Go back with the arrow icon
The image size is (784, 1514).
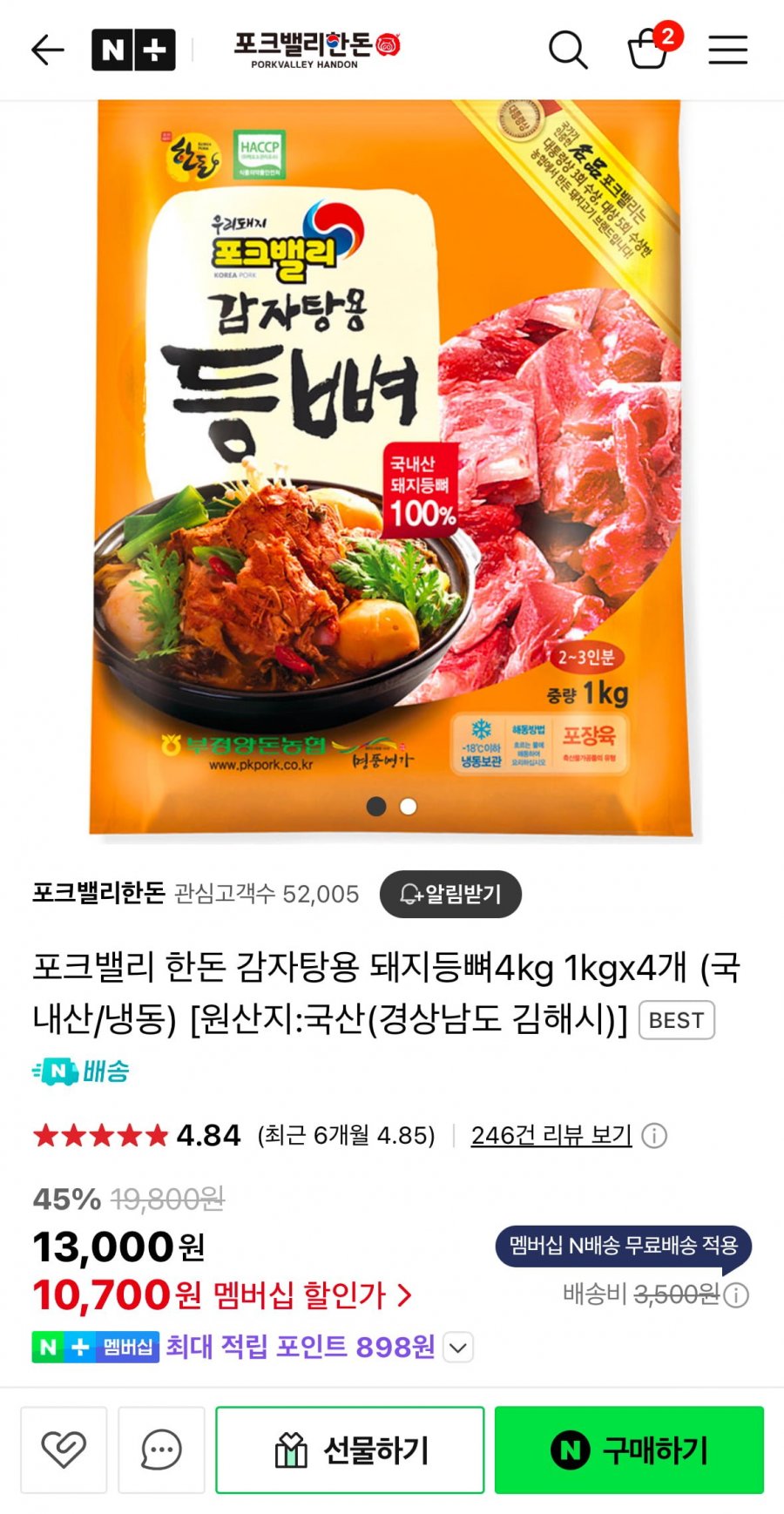coord(48,51)
